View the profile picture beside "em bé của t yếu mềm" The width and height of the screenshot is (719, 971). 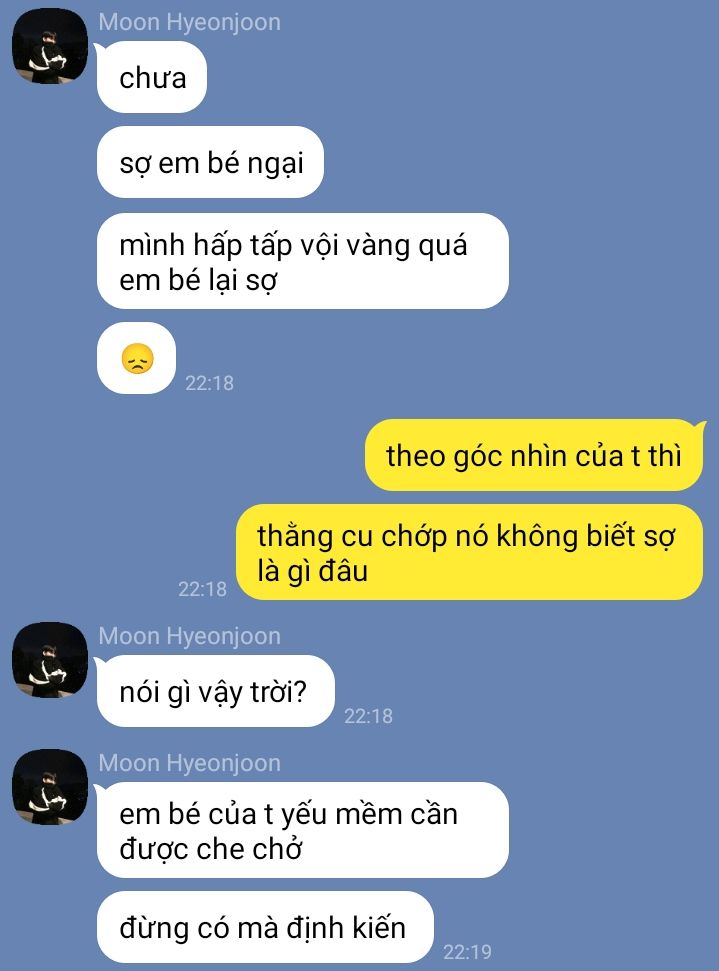(49, 787)
